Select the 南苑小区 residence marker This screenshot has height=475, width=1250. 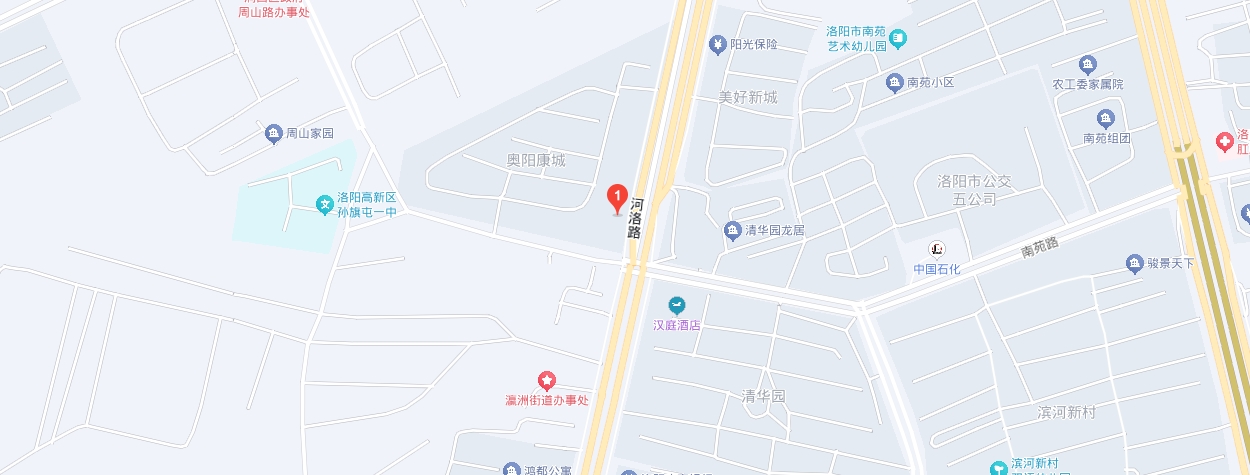pyautogui.click(x=894, y=83)
